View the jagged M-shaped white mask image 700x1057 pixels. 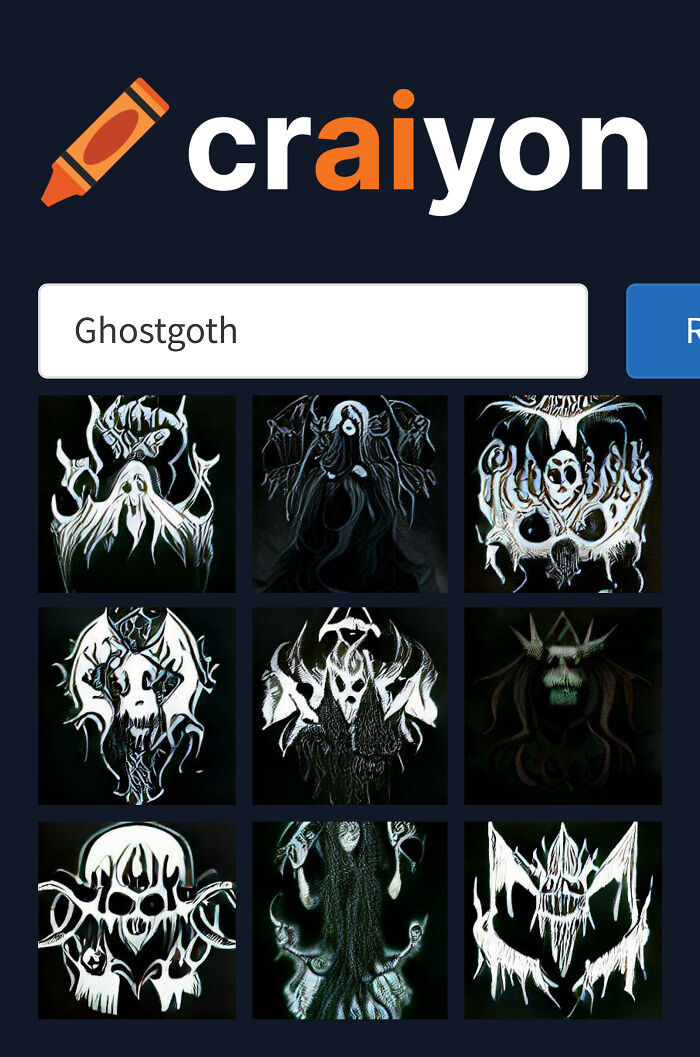pos(562,919)
